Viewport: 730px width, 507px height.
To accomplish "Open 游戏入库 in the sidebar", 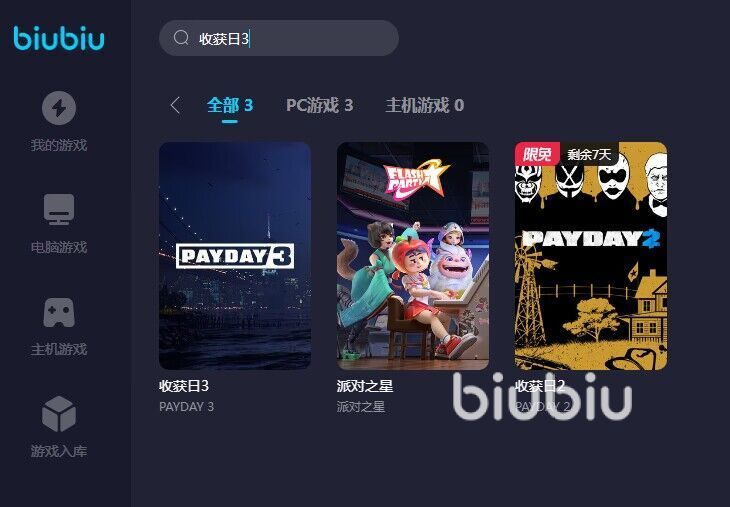I will point(59,428).
